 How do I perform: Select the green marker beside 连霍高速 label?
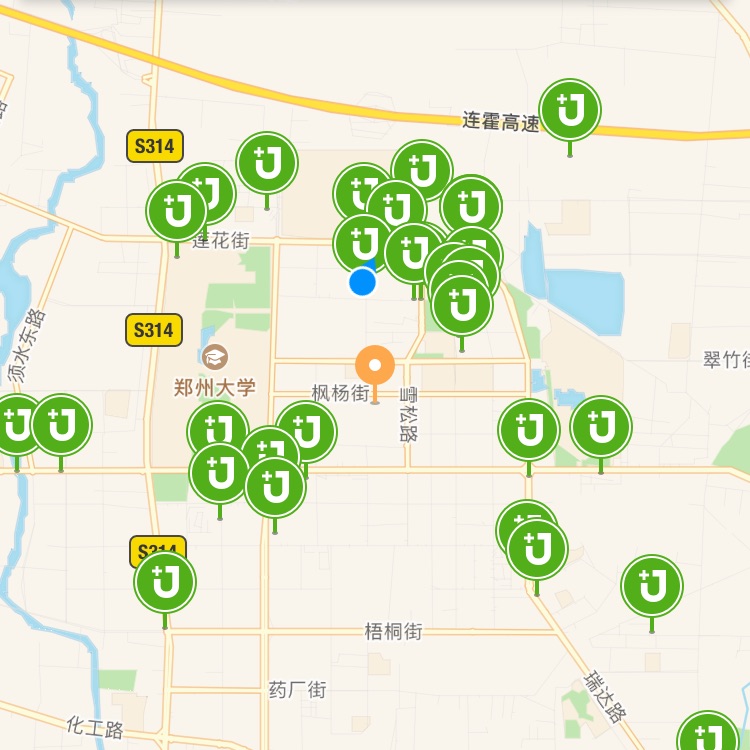click(x=570, y=110)
